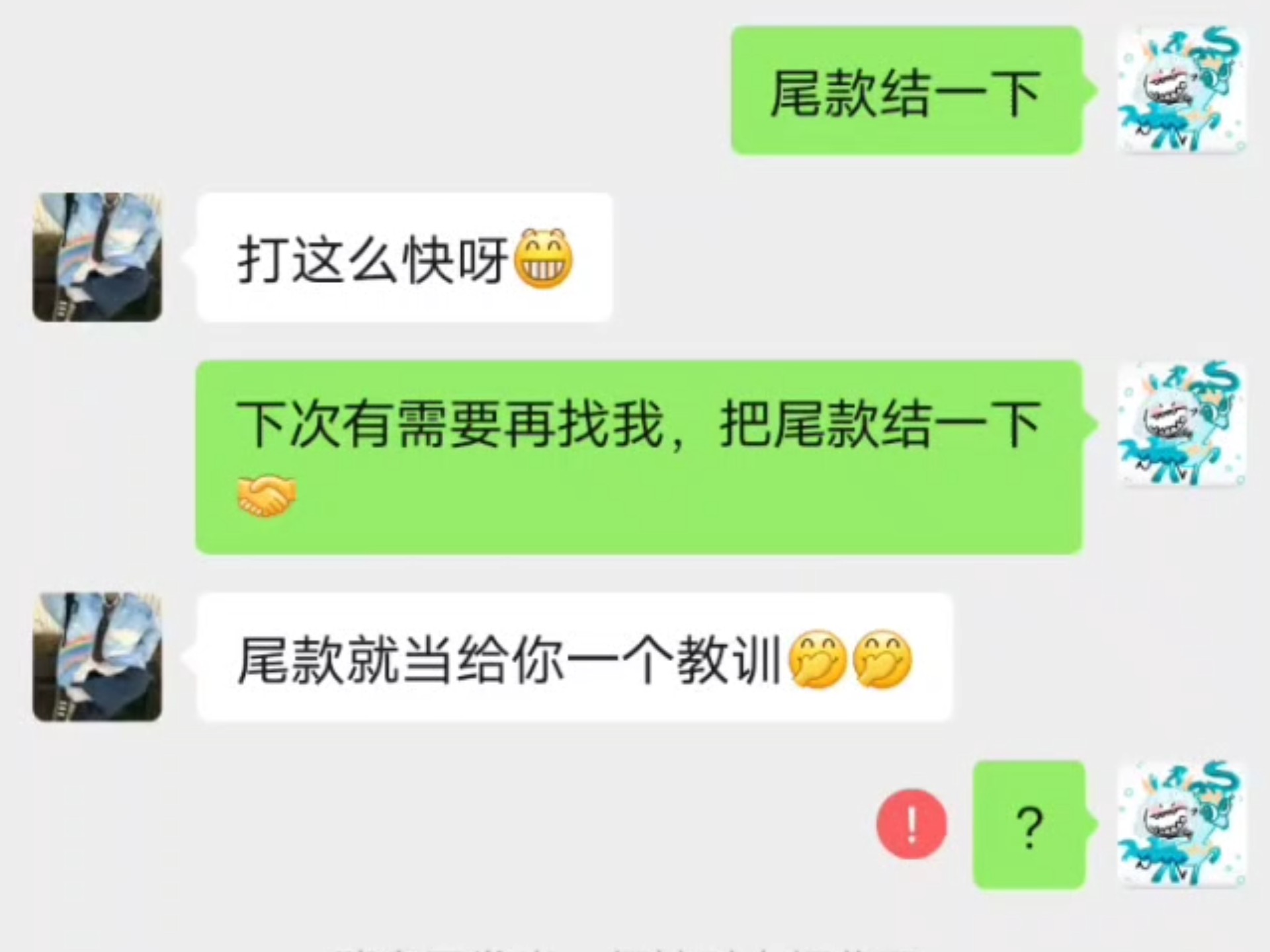
Task: Tap the red resend failed-message icon
Action: (x=911, y=824)
